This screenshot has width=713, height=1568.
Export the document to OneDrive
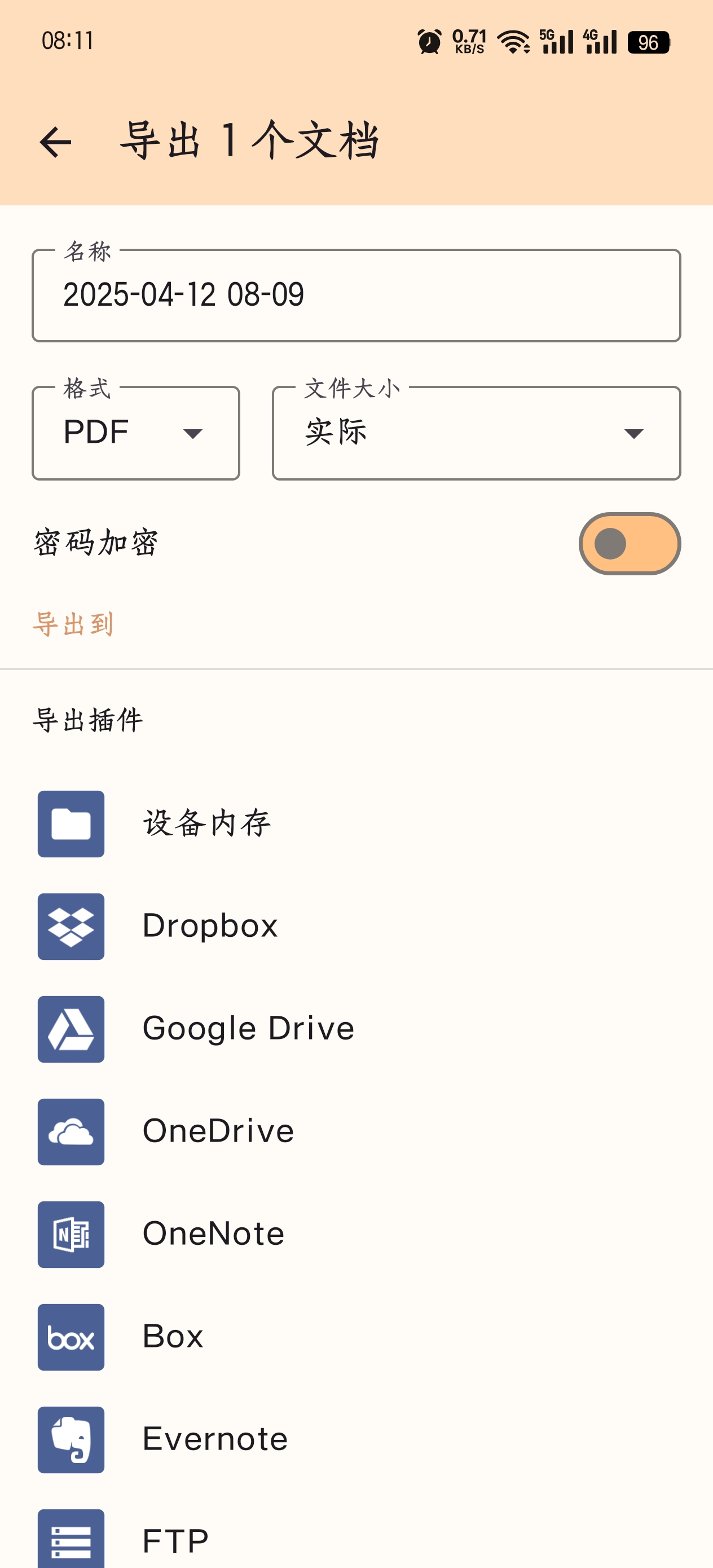356,1132
